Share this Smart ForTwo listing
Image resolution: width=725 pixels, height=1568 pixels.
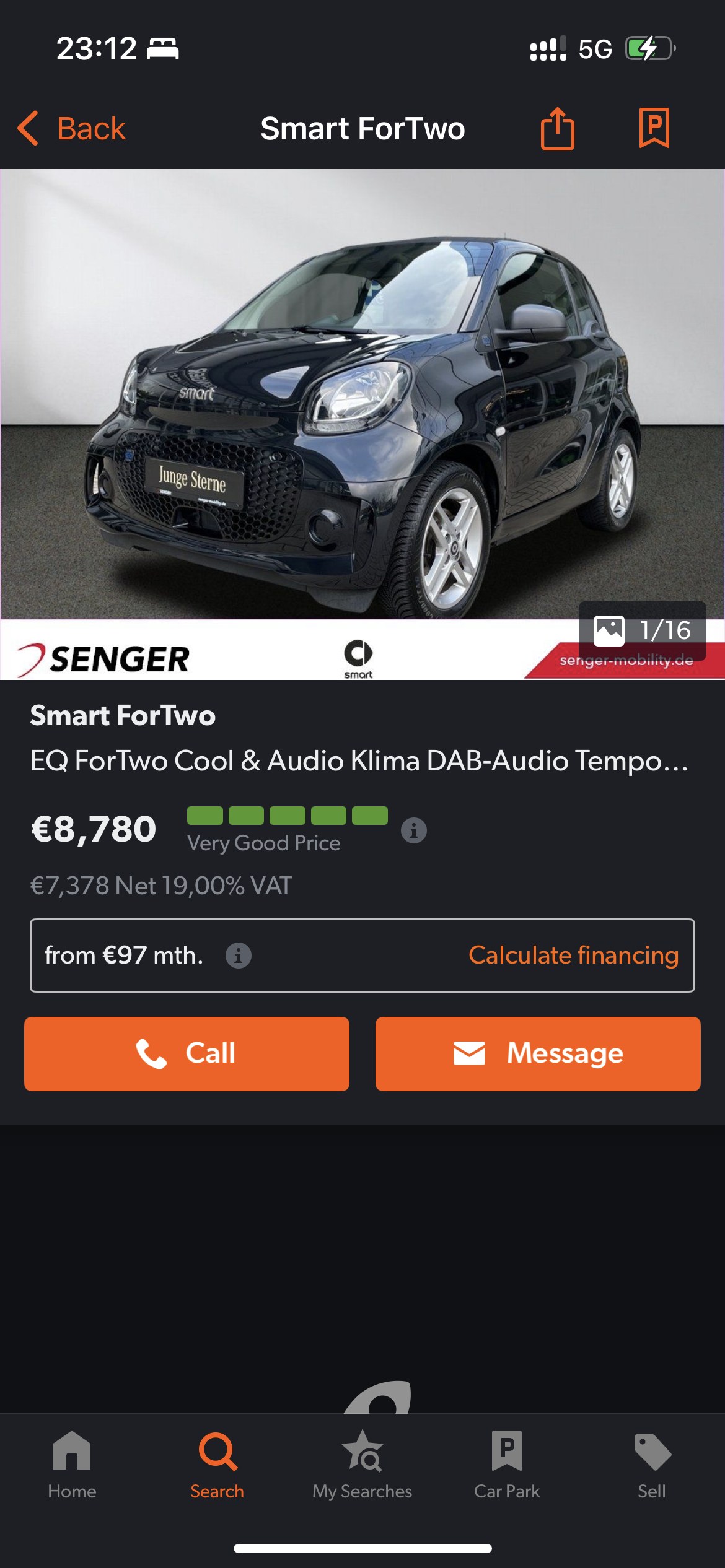(x=557, y=129)
